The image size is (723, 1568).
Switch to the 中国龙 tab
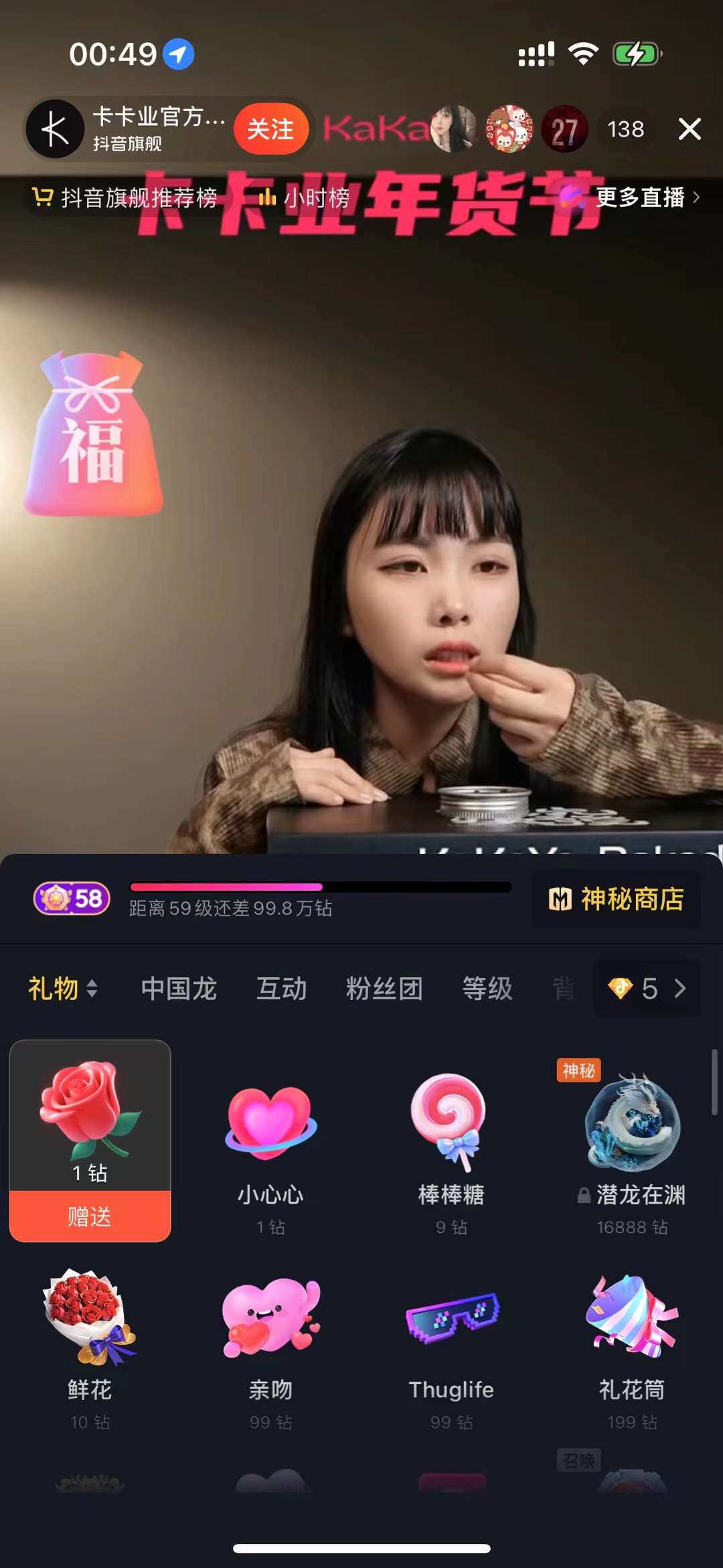(x=179, y=989)
